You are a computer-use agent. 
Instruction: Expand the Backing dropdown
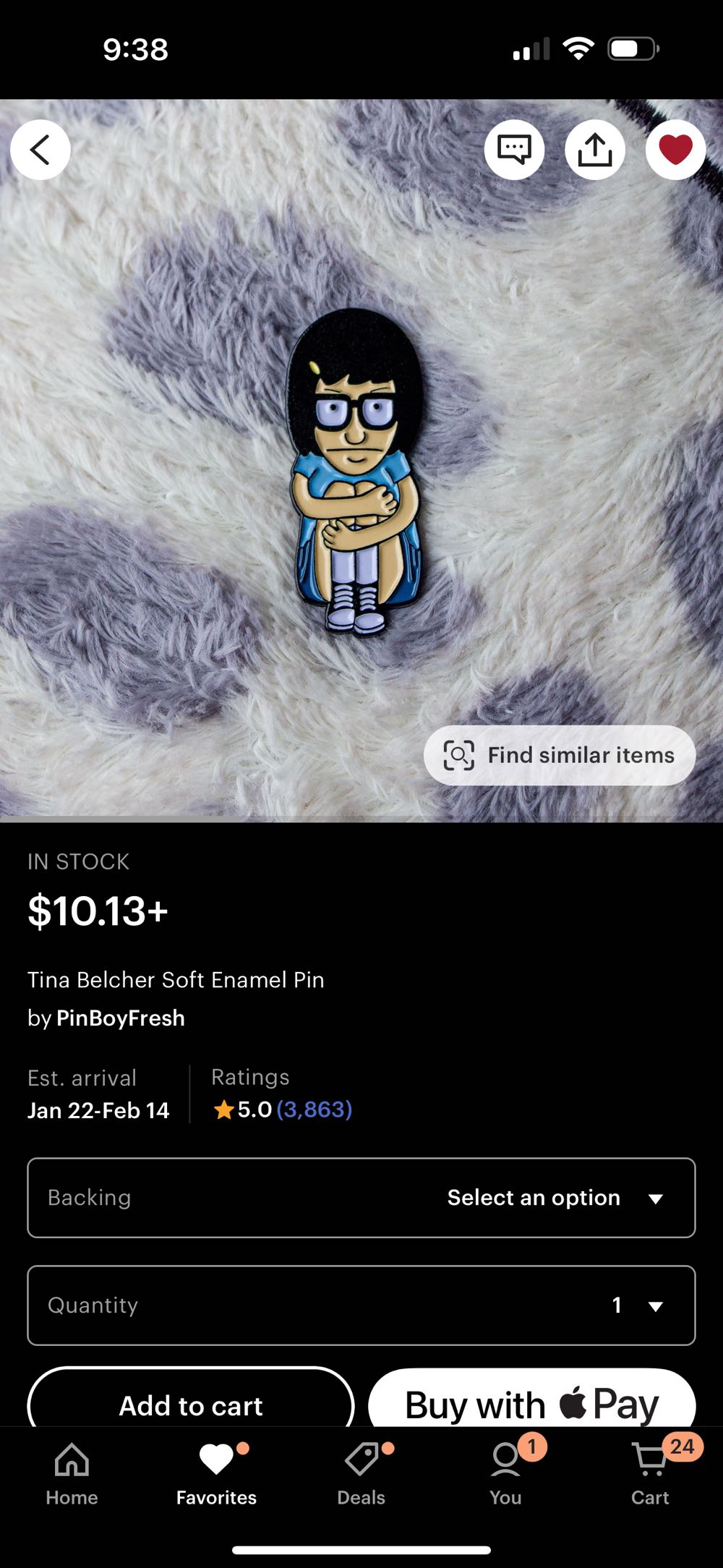point(361,1198)
